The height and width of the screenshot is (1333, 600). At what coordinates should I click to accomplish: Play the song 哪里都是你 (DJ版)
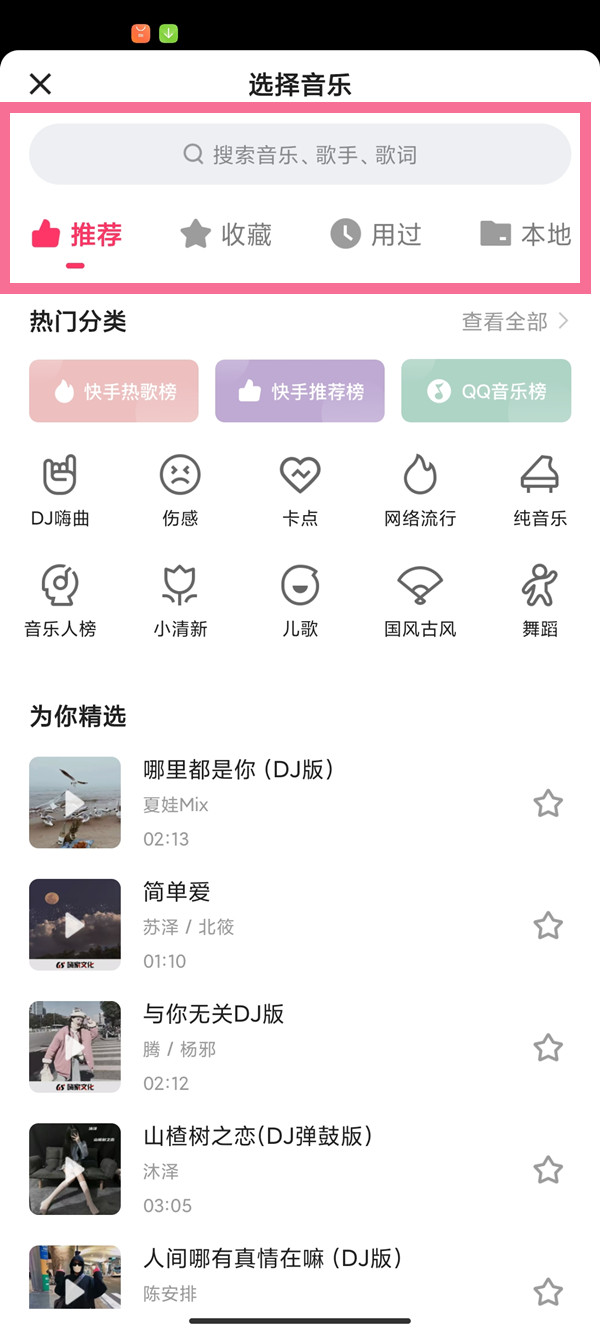point(75,803)
